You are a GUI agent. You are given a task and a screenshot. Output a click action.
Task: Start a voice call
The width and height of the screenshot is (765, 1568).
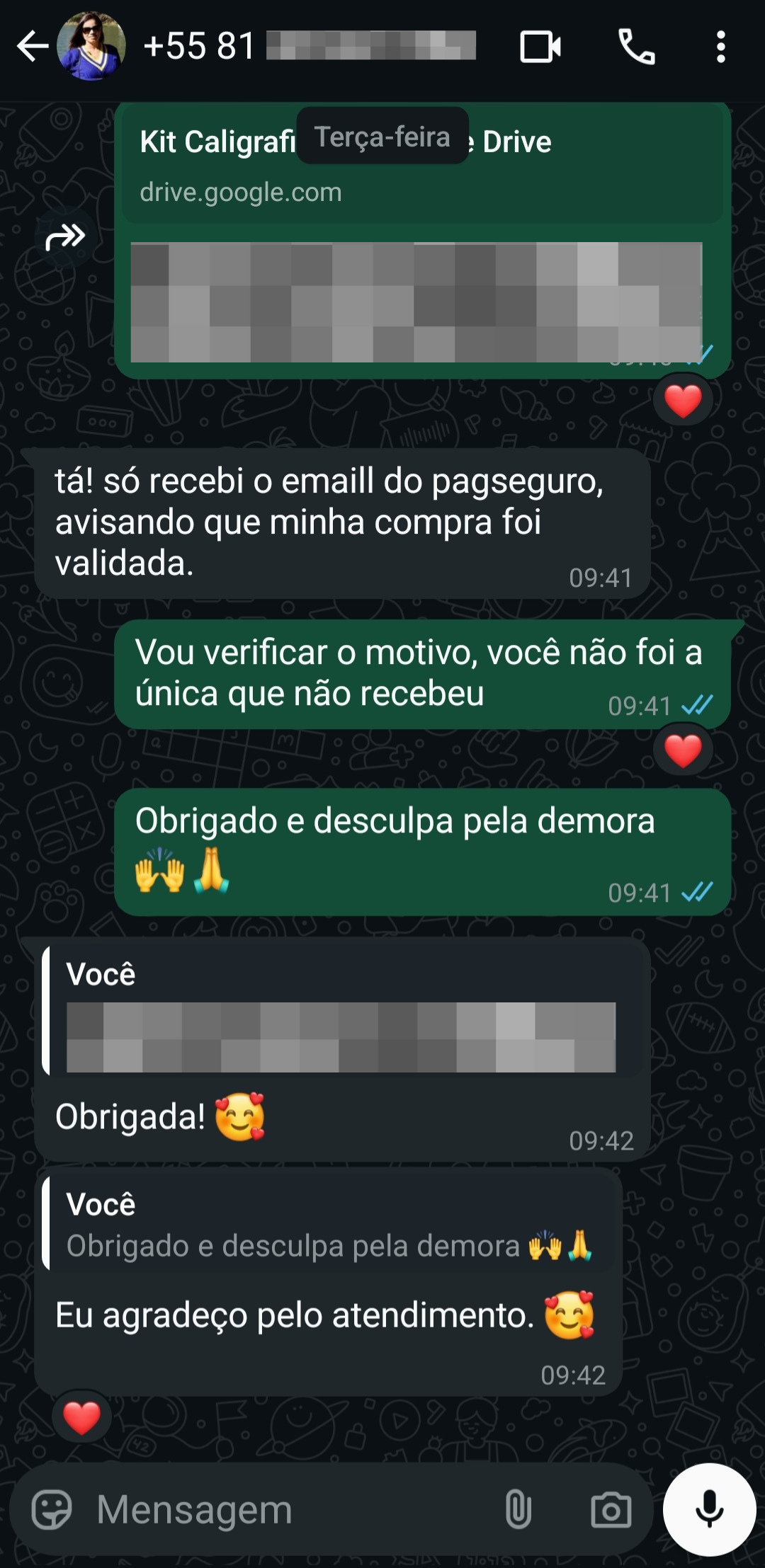point(636,48)
